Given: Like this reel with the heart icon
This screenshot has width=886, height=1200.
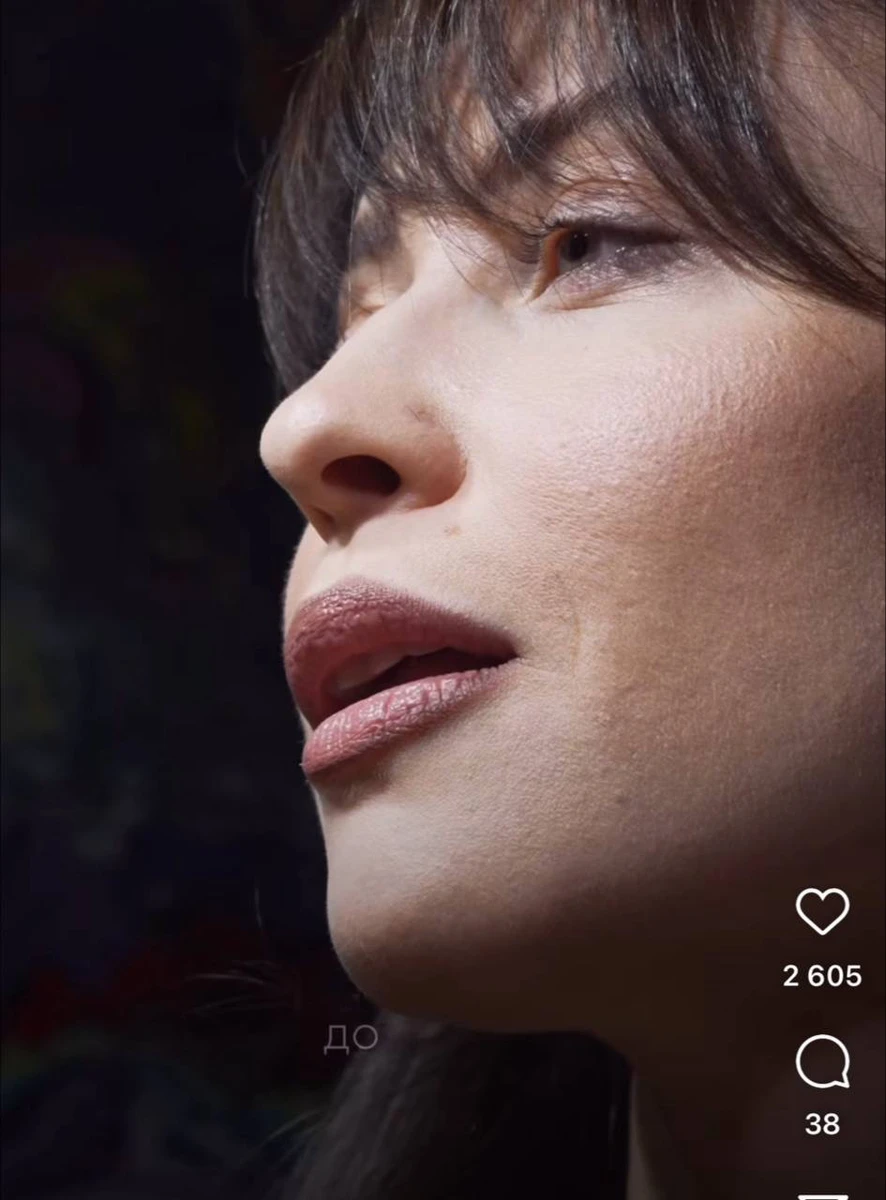Looking at the screenshot, I should [x=822, y=911].
